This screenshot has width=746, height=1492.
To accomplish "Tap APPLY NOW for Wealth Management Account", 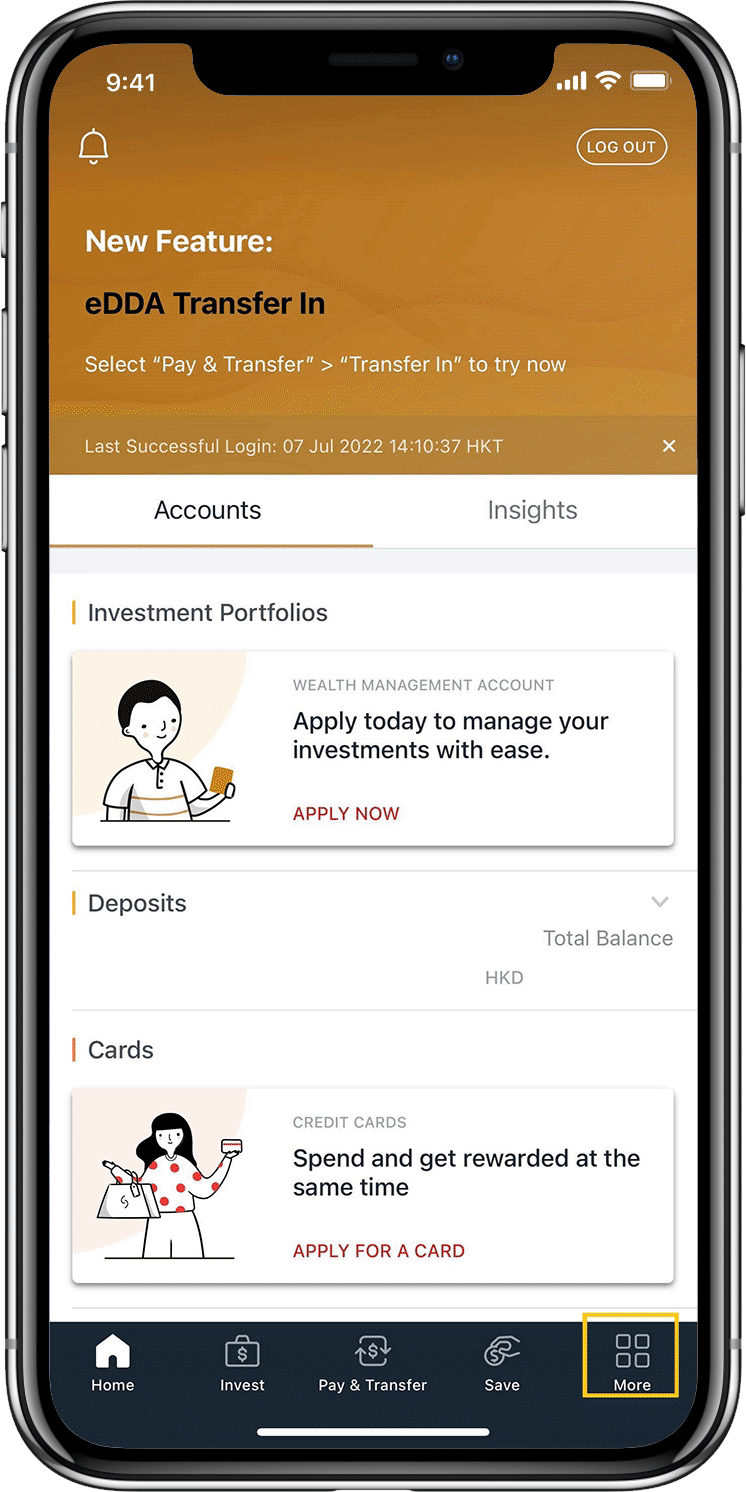I will point(346,814).
